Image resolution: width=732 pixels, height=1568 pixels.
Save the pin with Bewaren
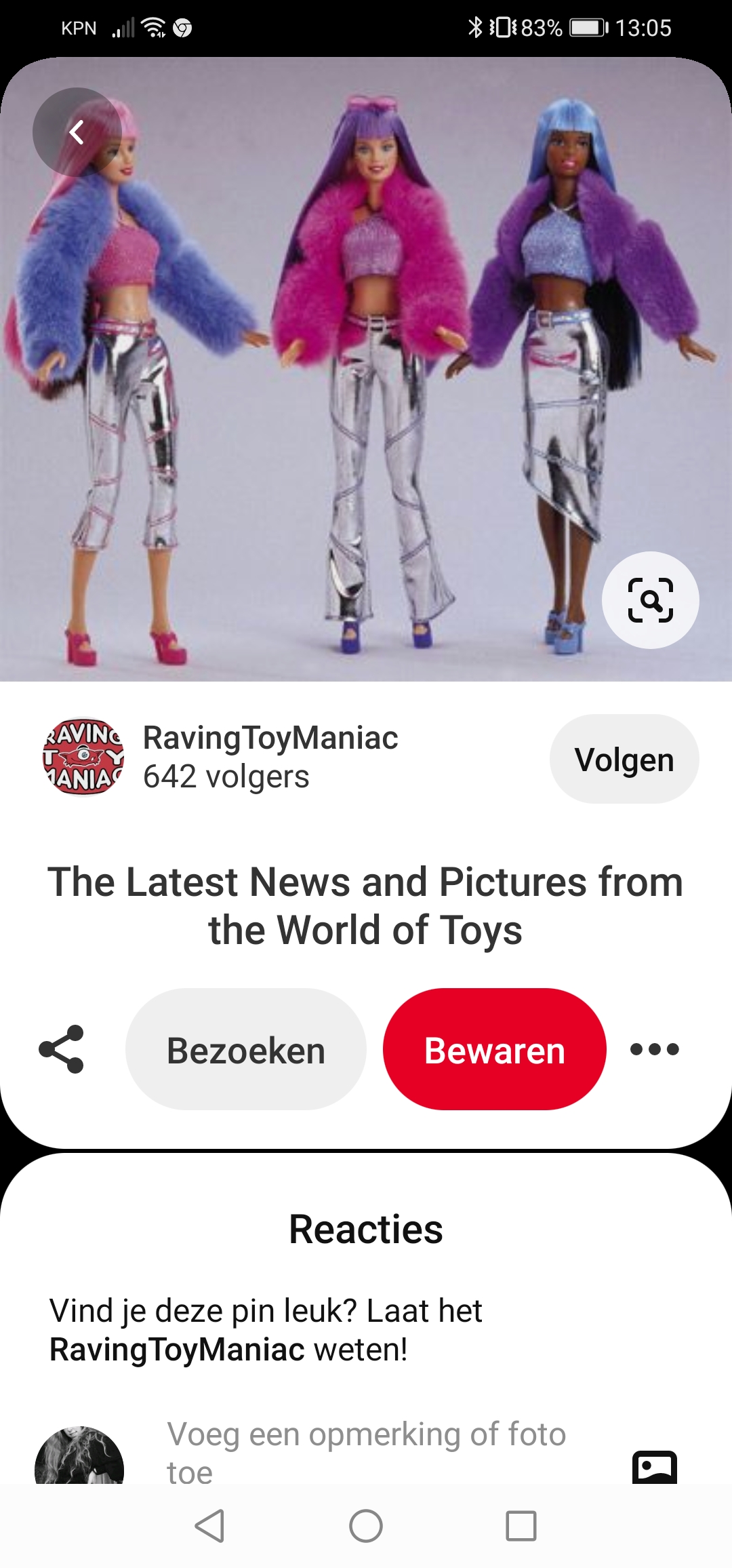coord(495,1049)
